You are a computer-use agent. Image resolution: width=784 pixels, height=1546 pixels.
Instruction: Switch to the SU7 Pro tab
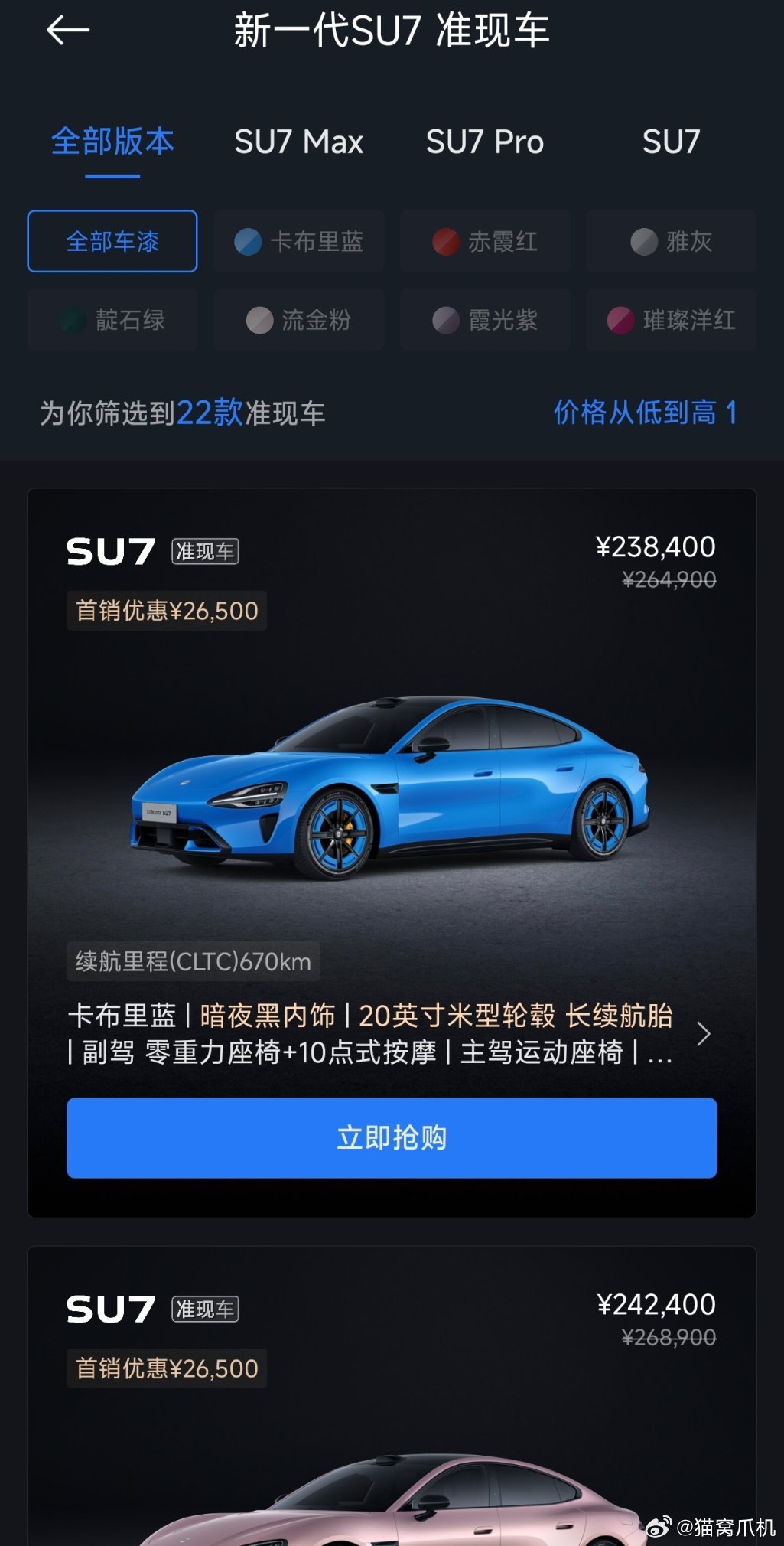tap(486, 142)
